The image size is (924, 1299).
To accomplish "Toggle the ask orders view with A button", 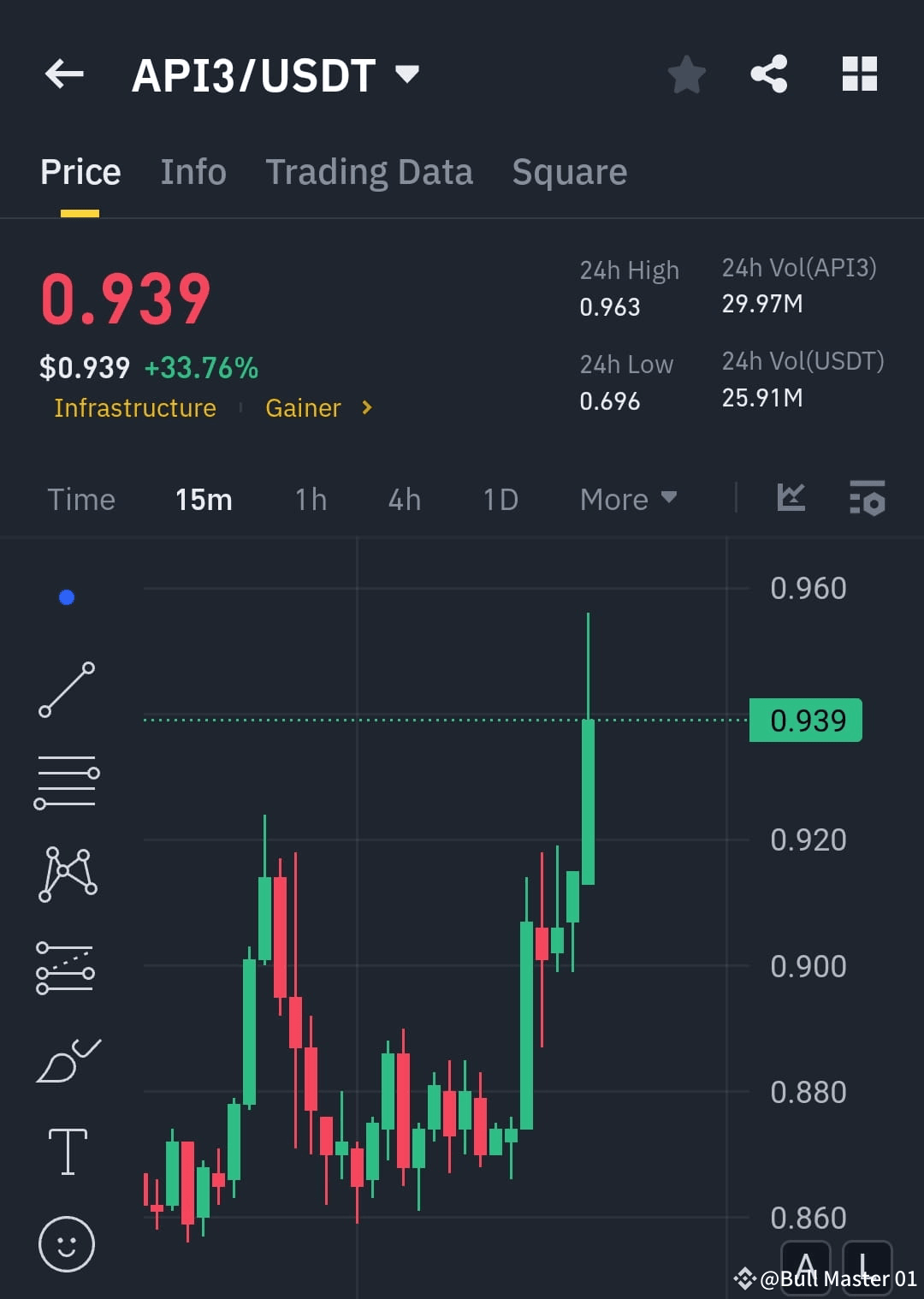I will [805, 1265].
